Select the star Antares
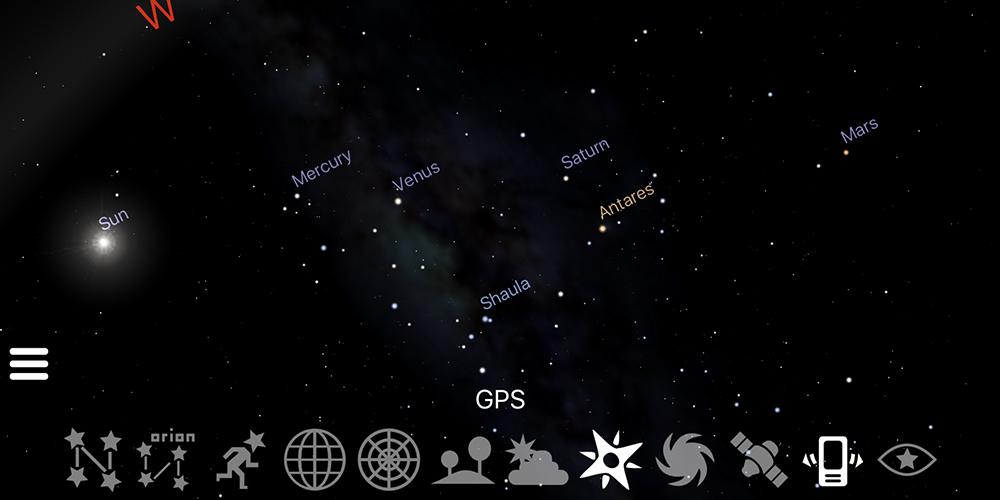Screen dimensions: 1000x500 (602, 228)
